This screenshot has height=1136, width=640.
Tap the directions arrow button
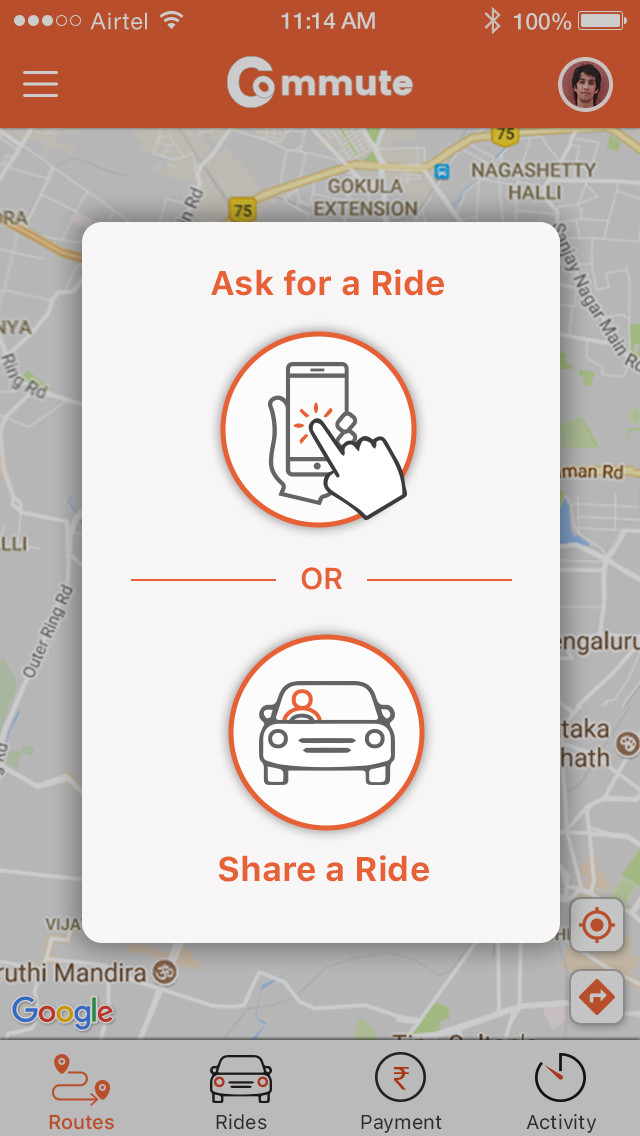[597, 997]
